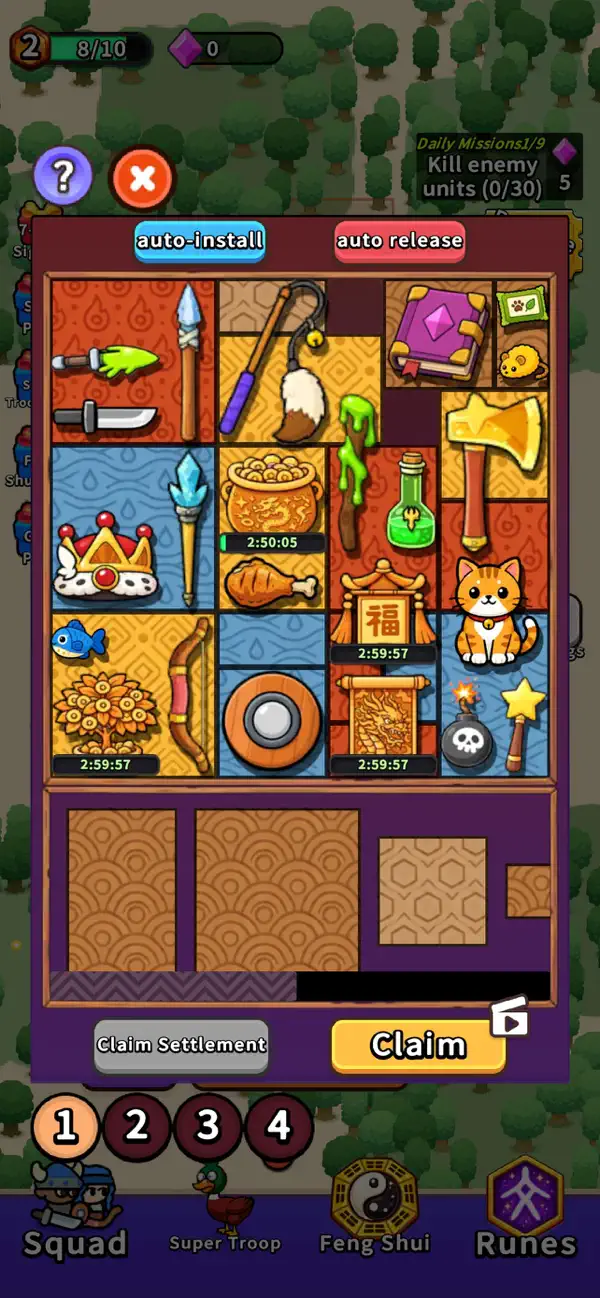Open the Runes tab

tap(525, 1212)
